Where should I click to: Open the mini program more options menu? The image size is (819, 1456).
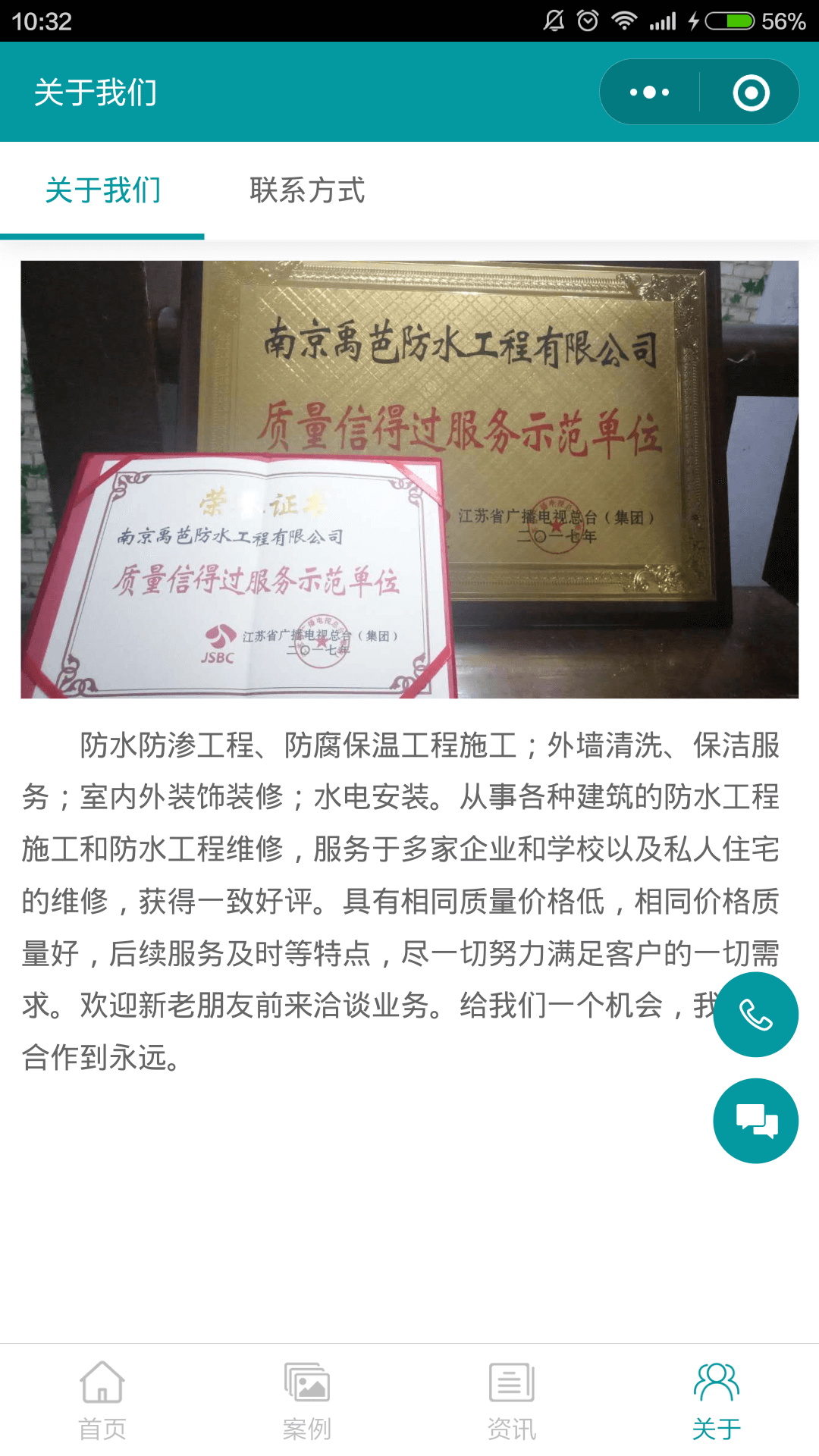click(x=650, y=93)
